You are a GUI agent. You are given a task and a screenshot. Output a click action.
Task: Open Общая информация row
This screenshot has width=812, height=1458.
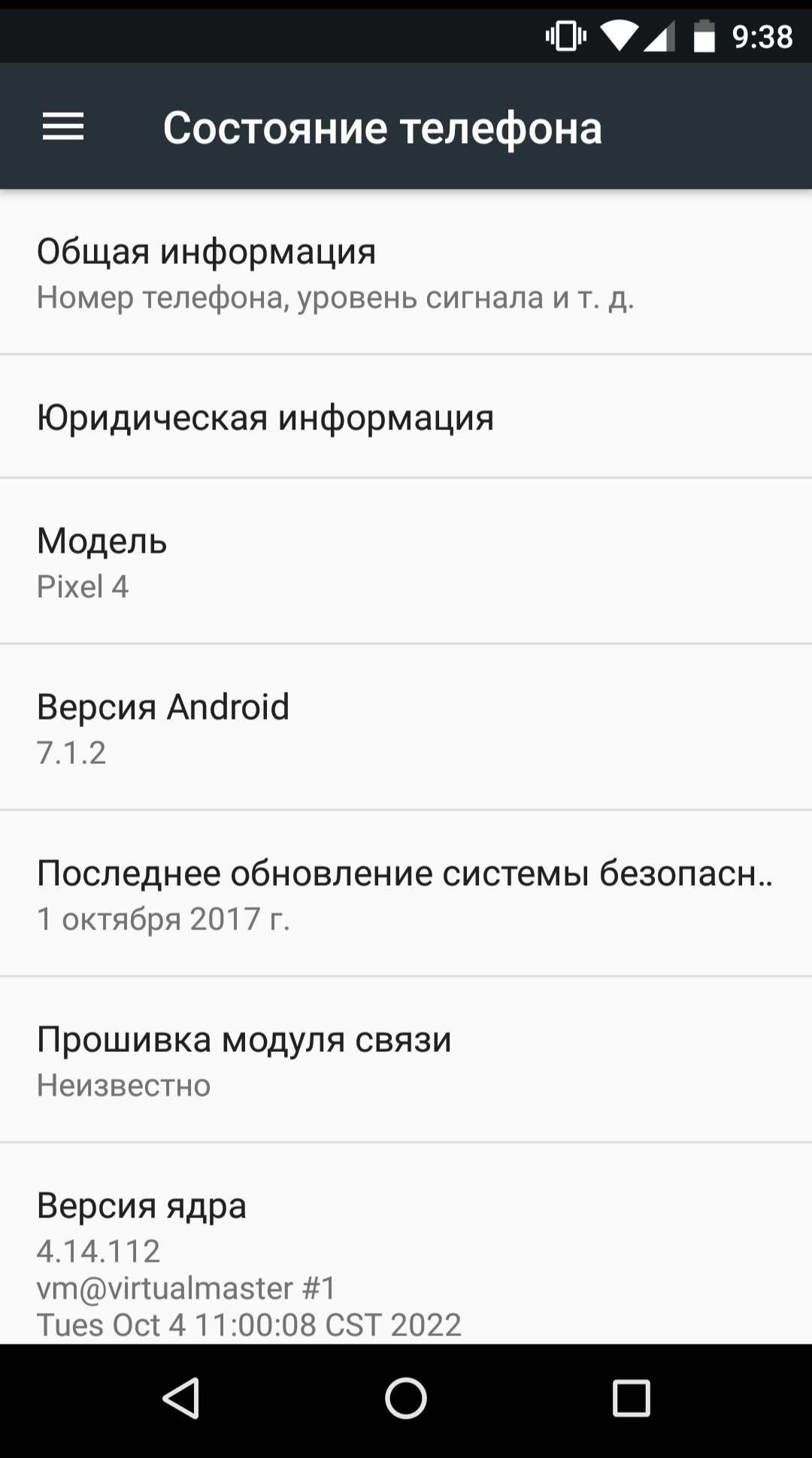pyautogui.click(x=406, y=272)
